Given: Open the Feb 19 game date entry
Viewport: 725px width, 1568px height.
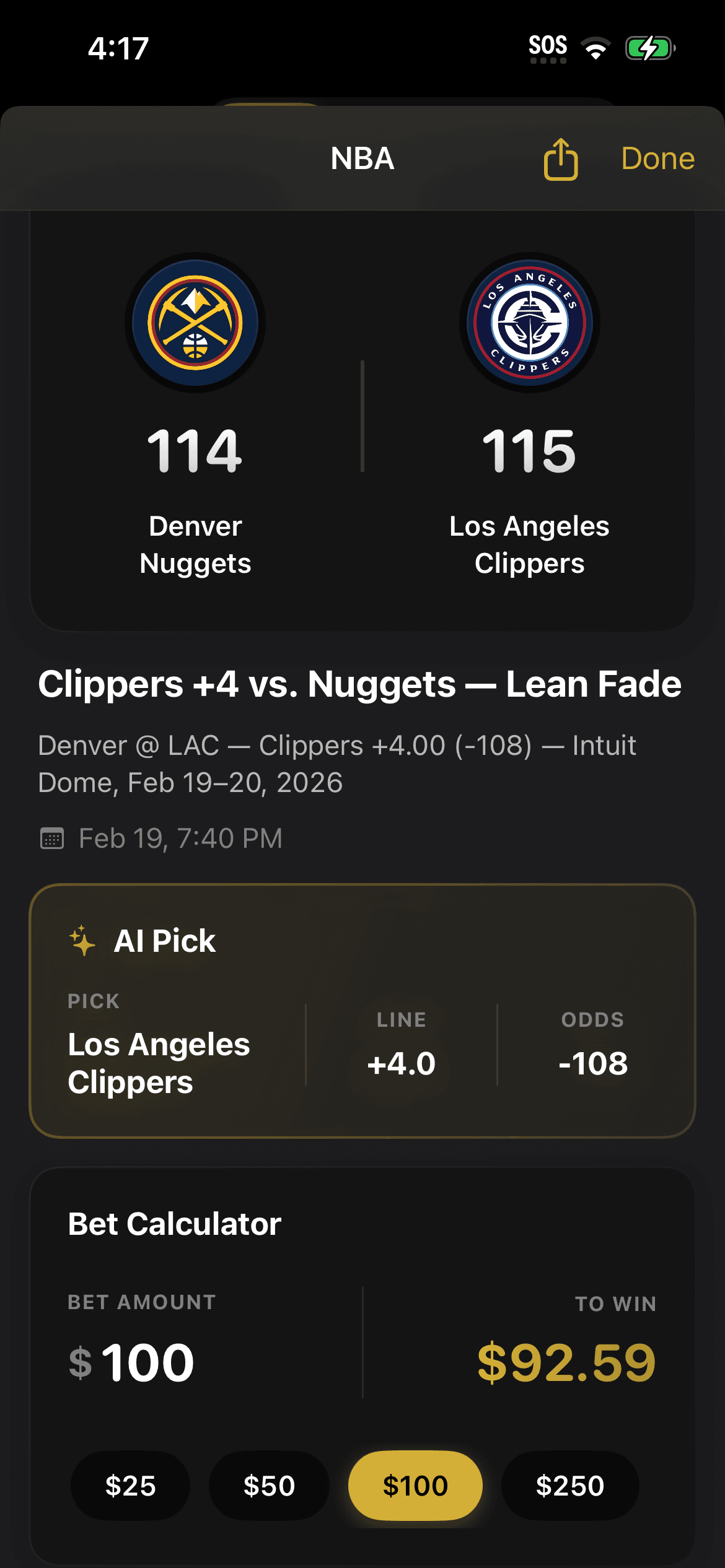Looking at the screenshot, I should tap(180, 838).
